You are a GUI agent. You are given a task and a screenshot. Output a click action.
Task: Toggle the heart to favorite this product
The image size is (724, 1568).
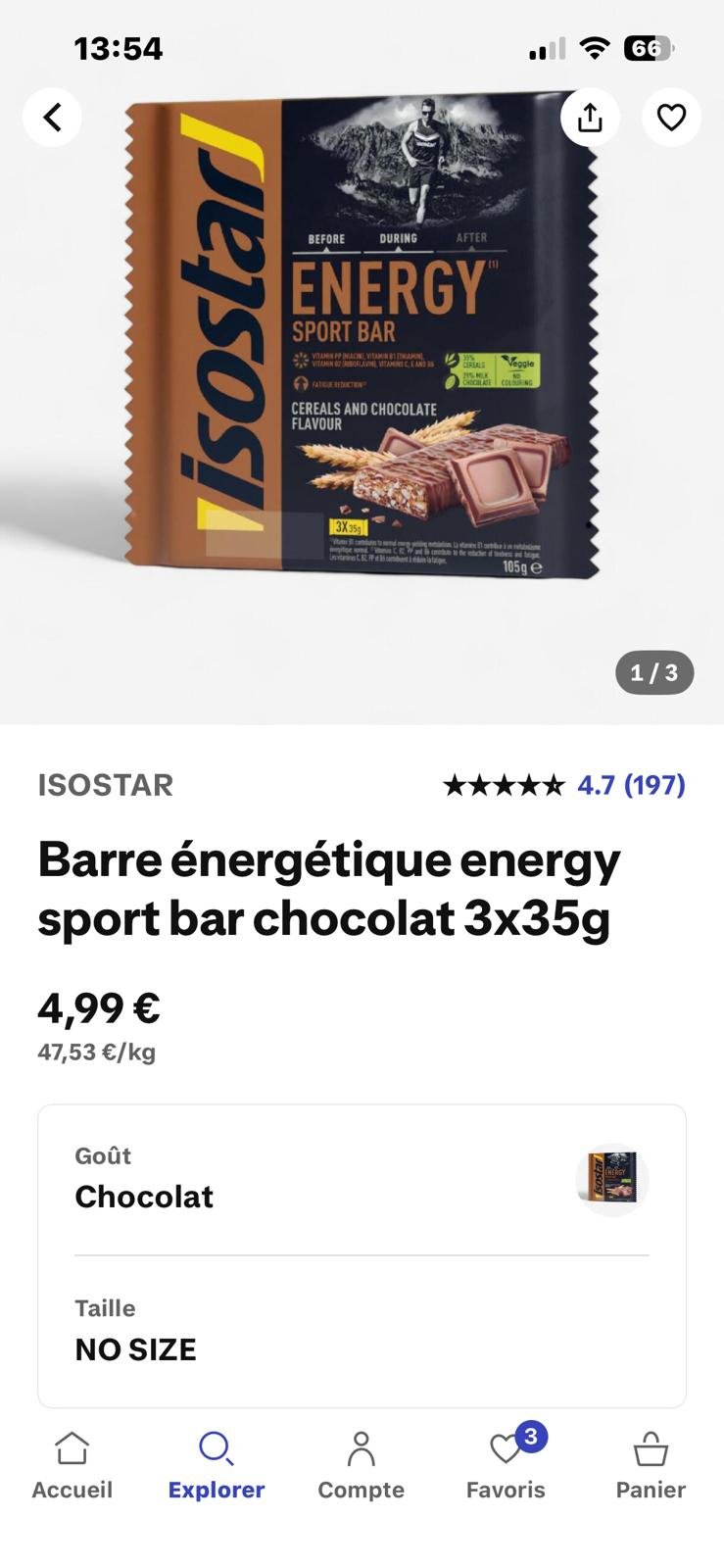[671, 117]
